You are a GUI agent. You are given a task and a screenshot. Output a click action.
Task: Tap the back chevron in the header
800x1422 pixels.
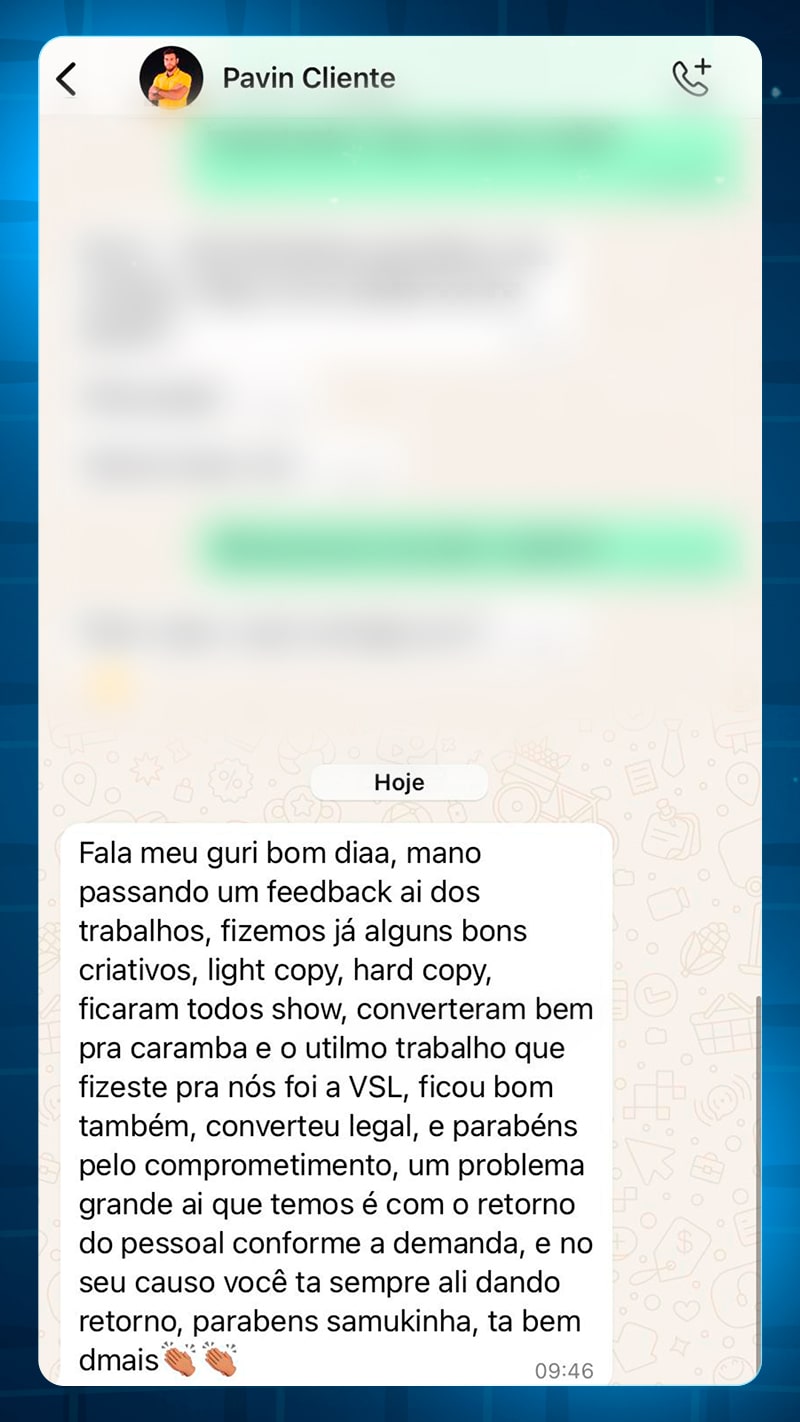[x=66, y=77]
